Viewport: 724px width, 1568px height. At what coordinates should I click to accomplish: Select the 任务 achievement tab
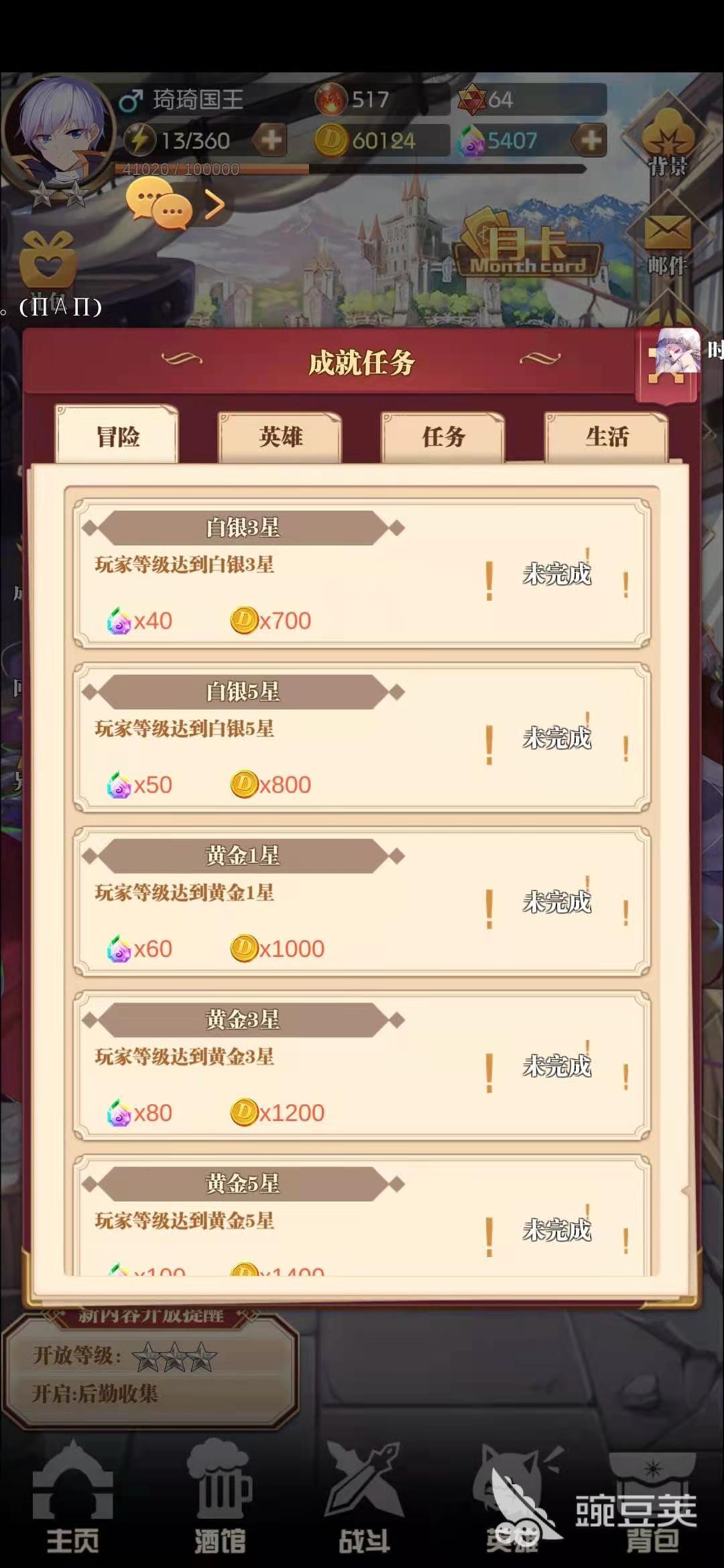[x=443, y=436]
